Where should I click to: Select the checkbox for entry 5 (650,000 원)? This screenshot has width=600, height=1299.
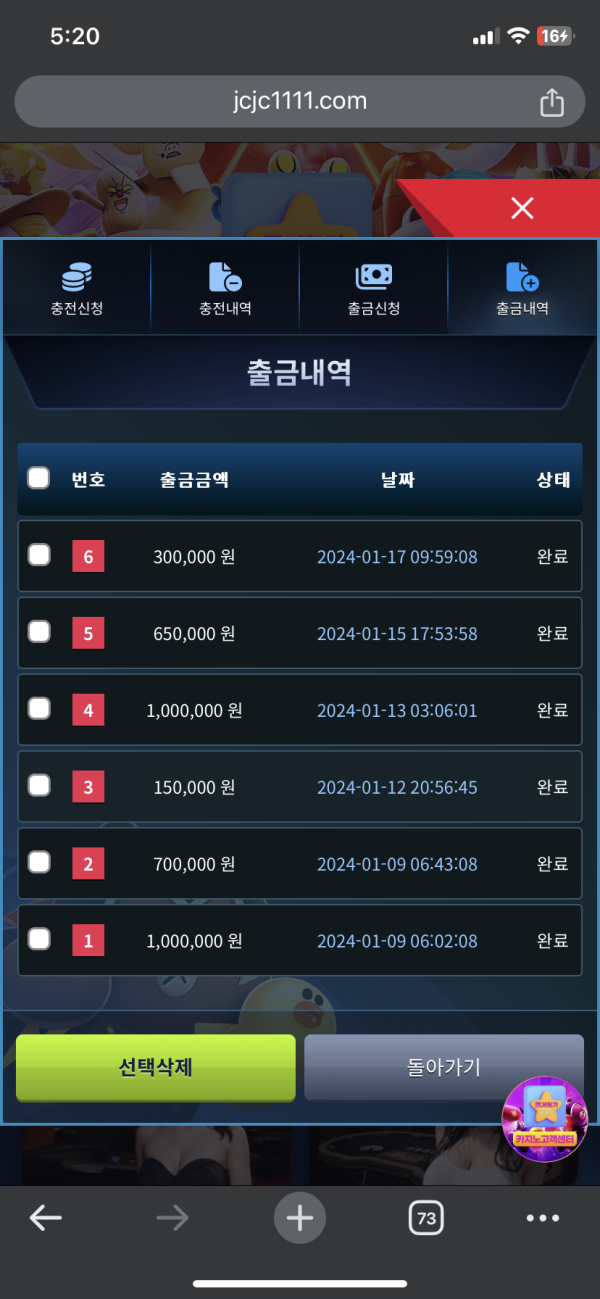coord(38,632)
